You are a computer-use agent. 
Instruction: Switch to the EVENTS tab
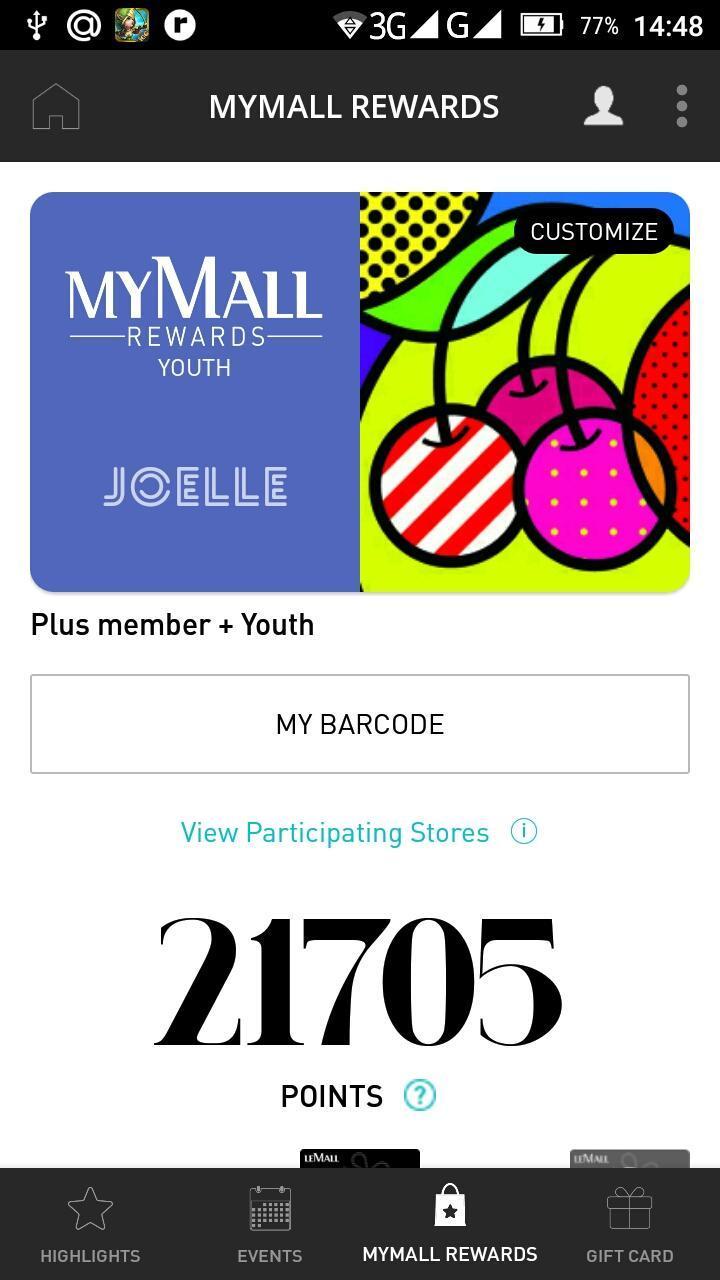pos(269,1256)
